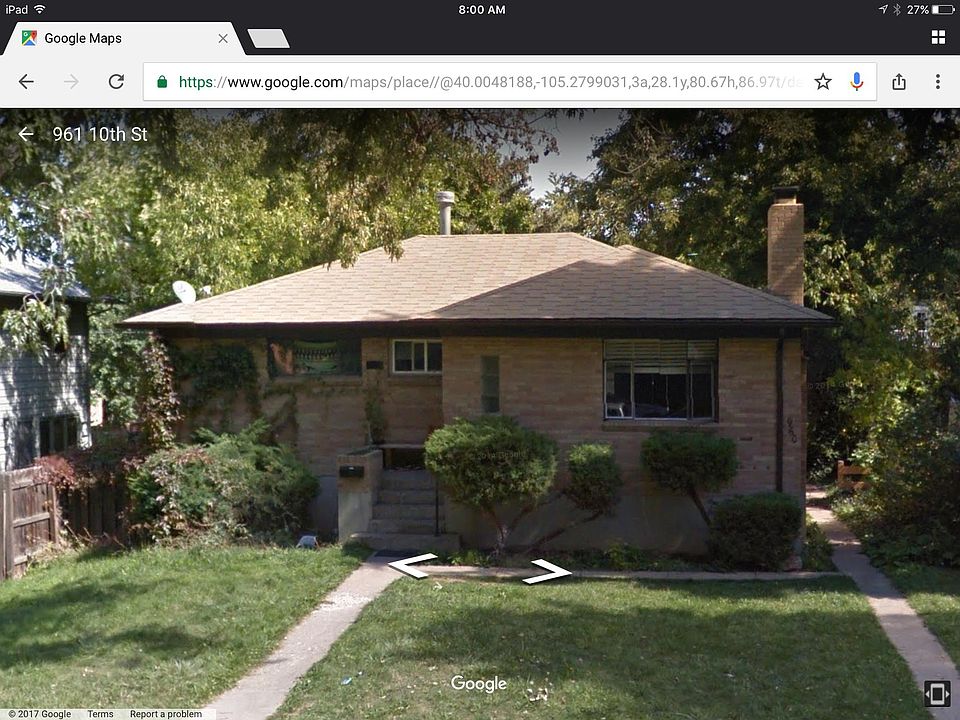
Task: Reload the current page
Action: 116,82
